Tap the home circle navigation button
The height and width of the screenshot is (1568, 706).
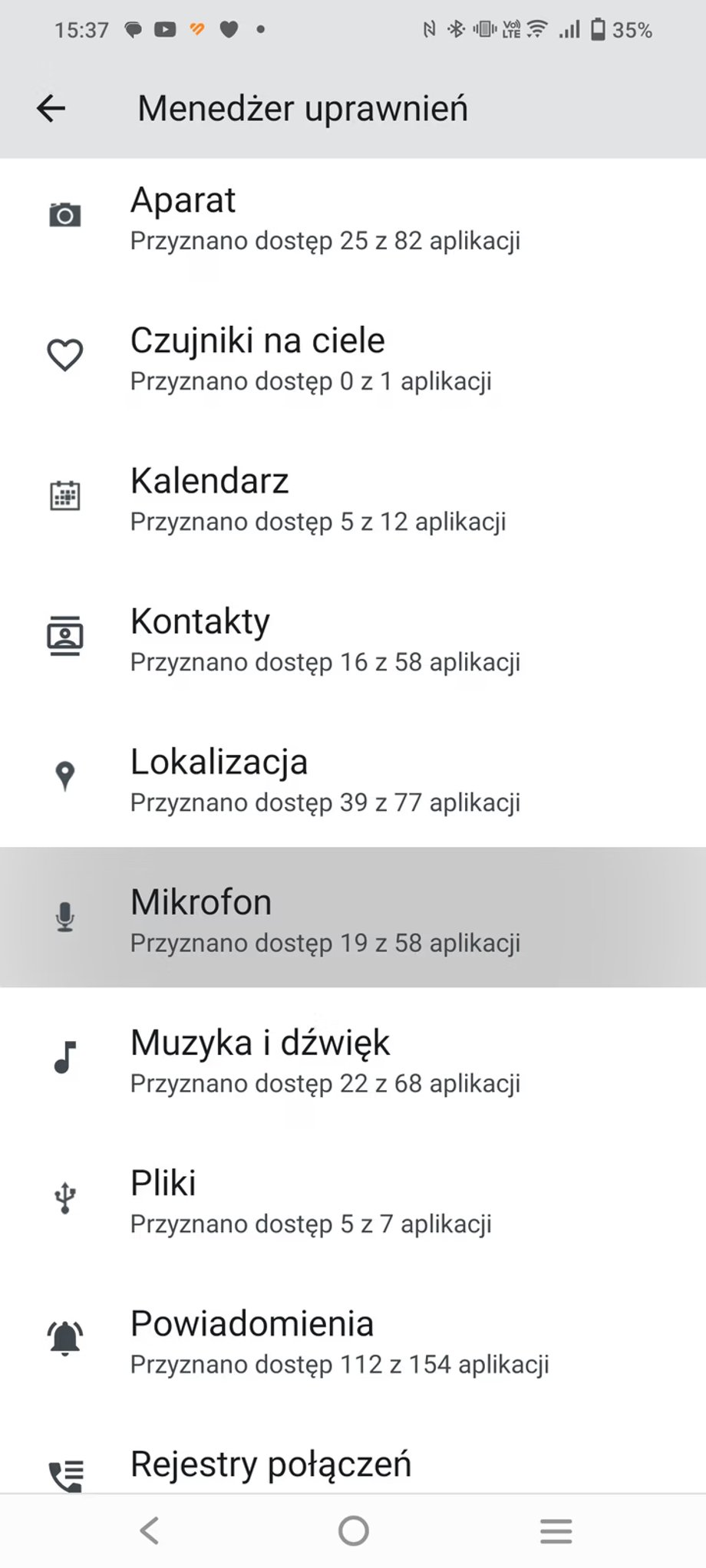352,1531
